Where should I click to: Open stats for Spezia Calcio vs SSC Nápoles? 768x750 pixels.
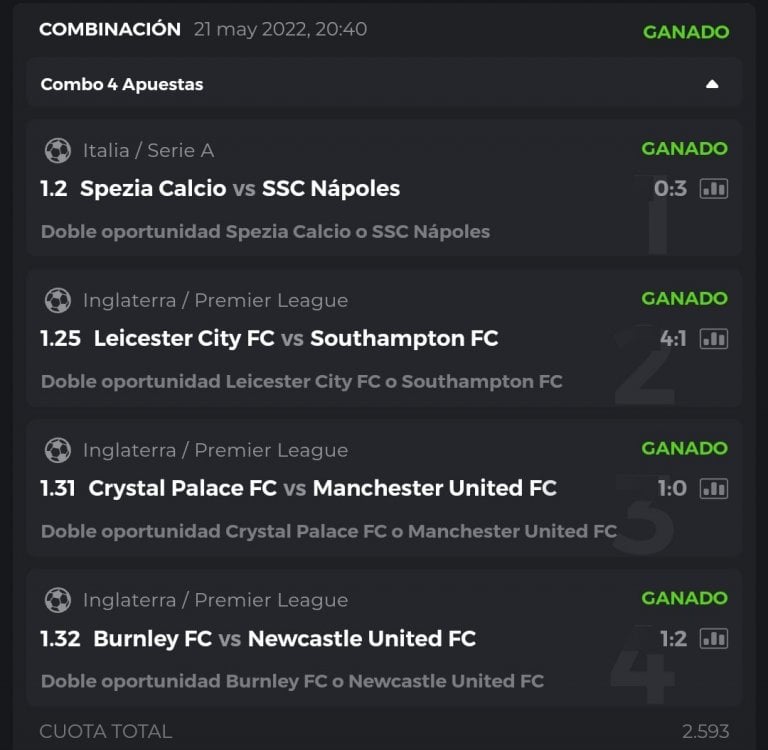pos(713,189)
